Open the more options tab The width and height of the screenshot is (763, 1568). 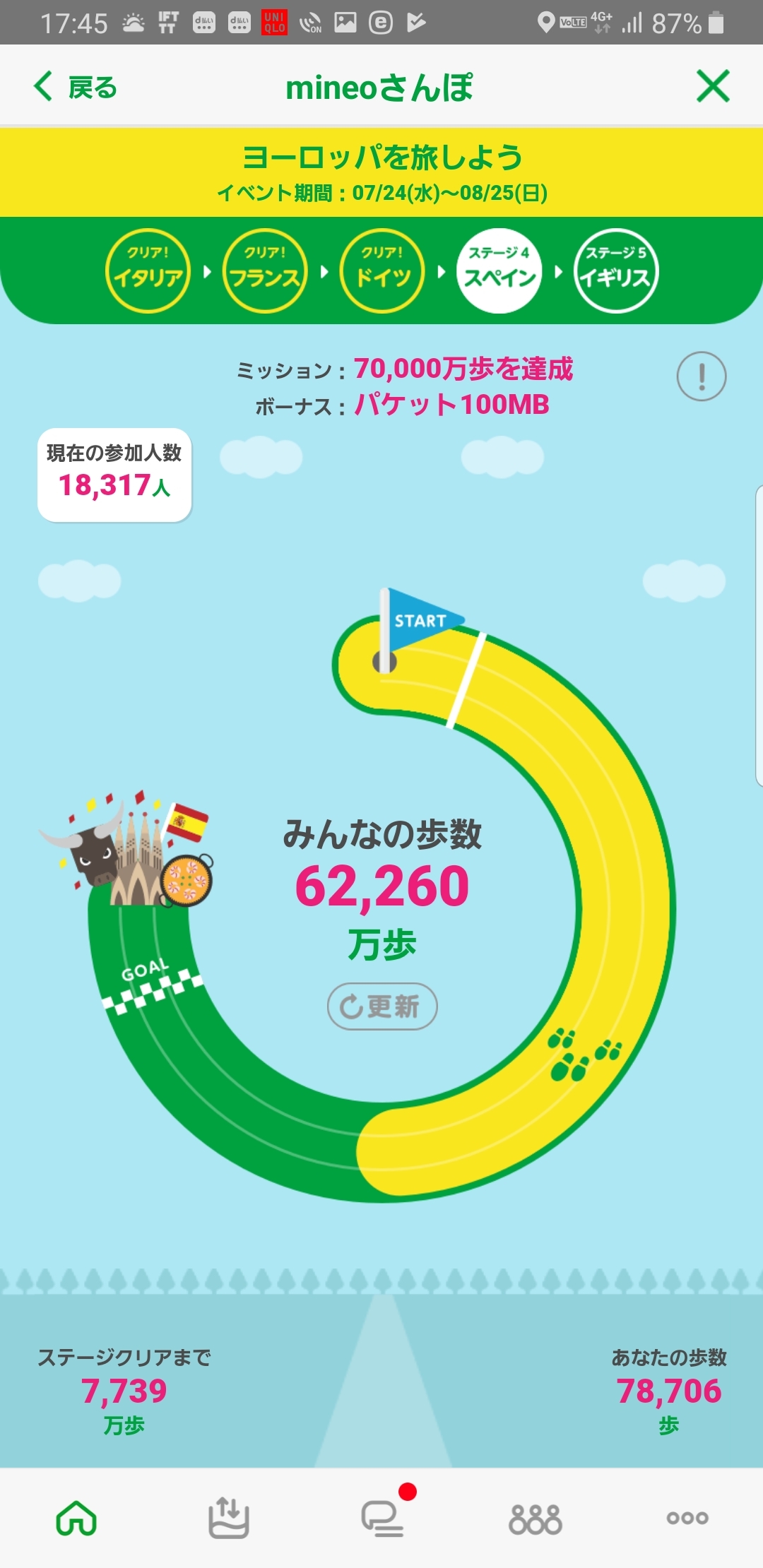pyautogui.click(x=687, y=1518)
